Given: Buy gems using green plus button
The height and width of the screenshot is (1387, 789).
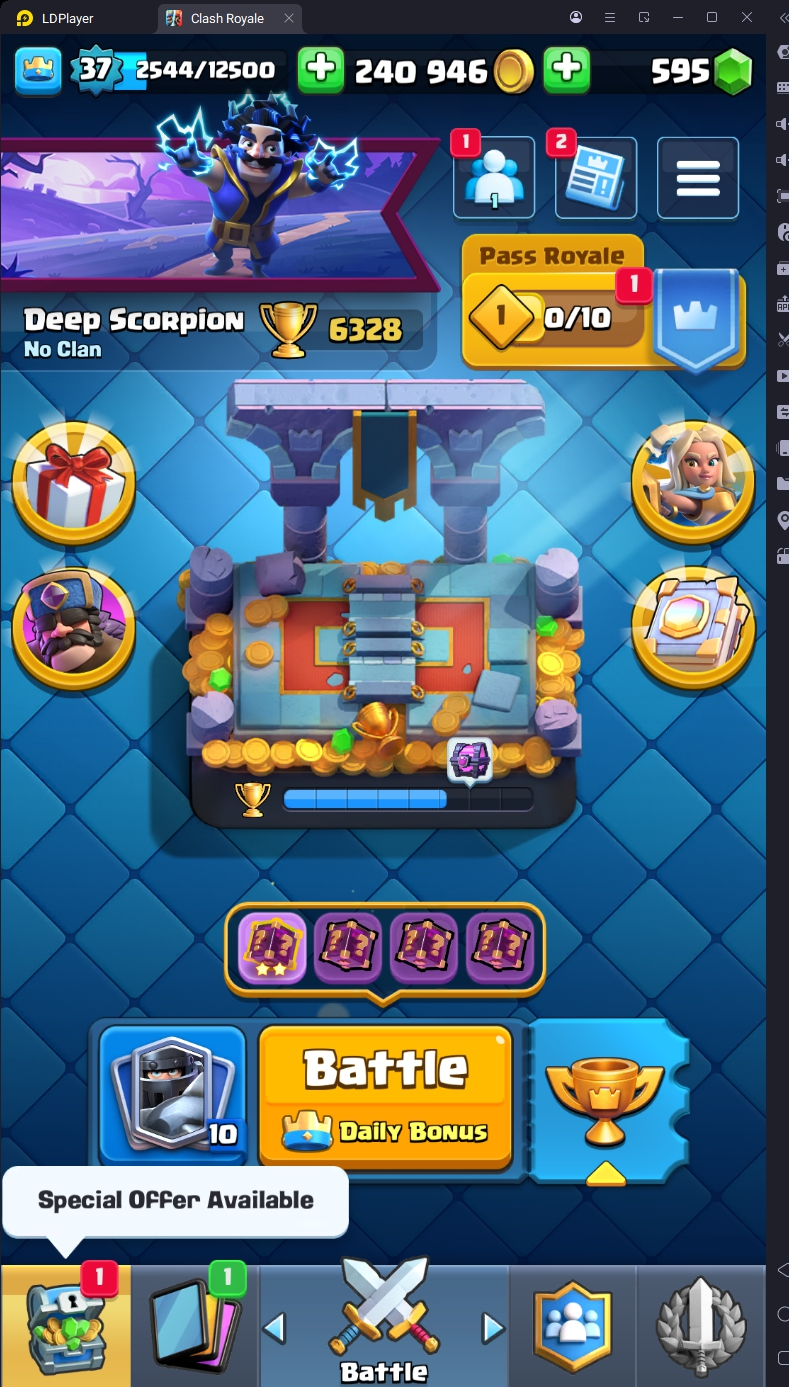Looking at the screenshot, I should (566, 69).
